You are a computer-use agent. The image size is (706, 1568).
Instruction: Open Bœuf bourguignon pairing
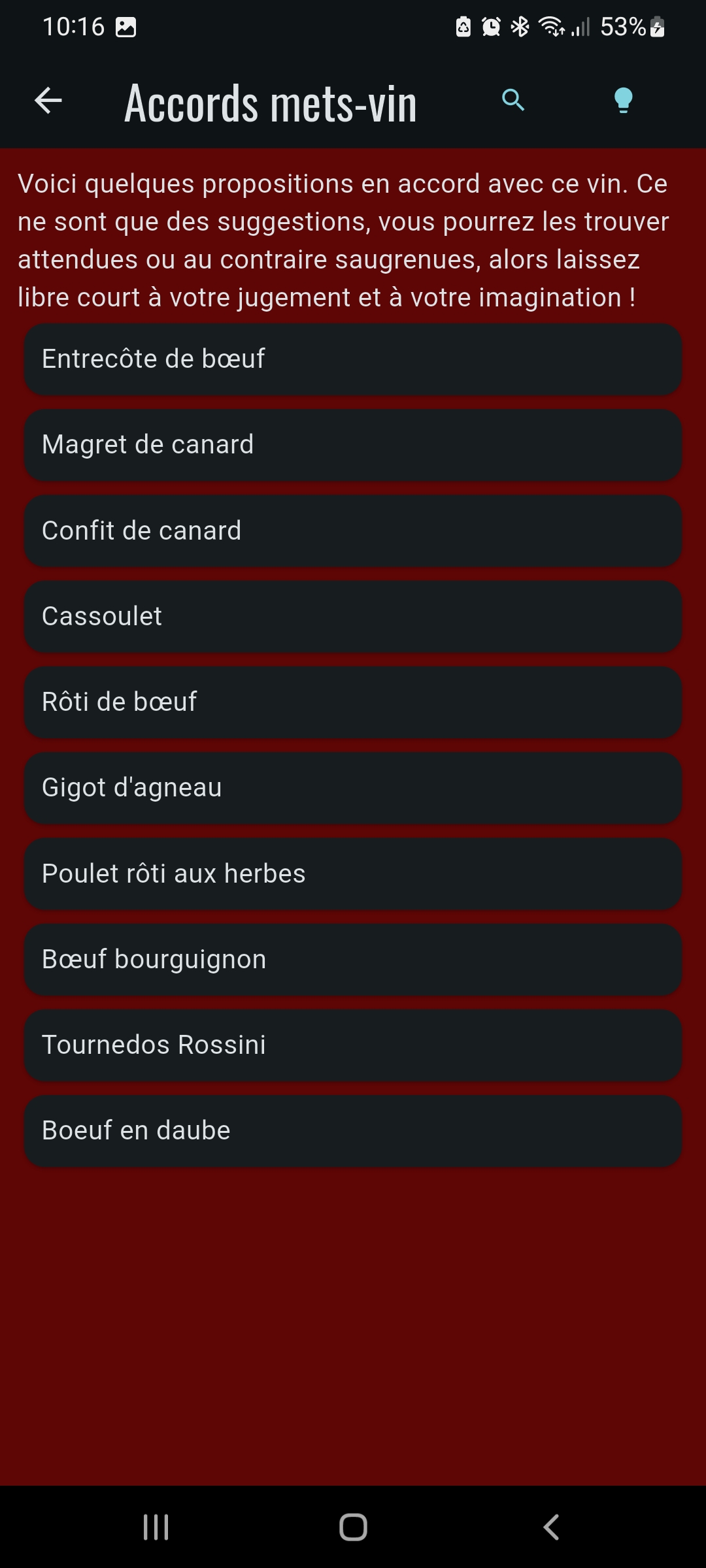(x=353, y=959)
